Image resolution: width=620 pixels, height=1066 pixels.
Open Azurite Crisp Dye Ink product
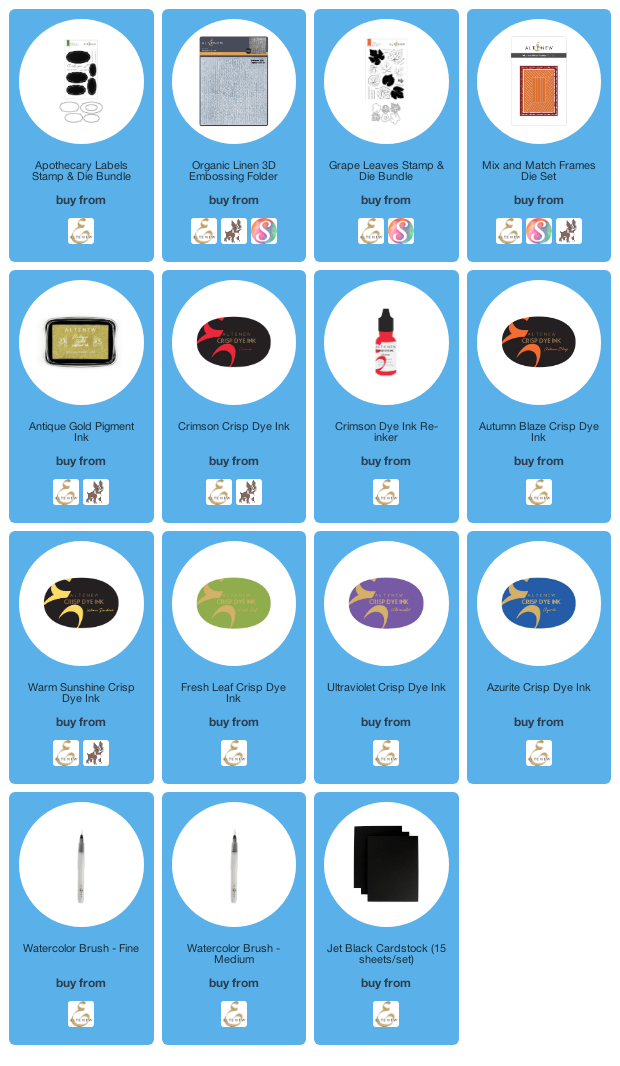[538, 604]
